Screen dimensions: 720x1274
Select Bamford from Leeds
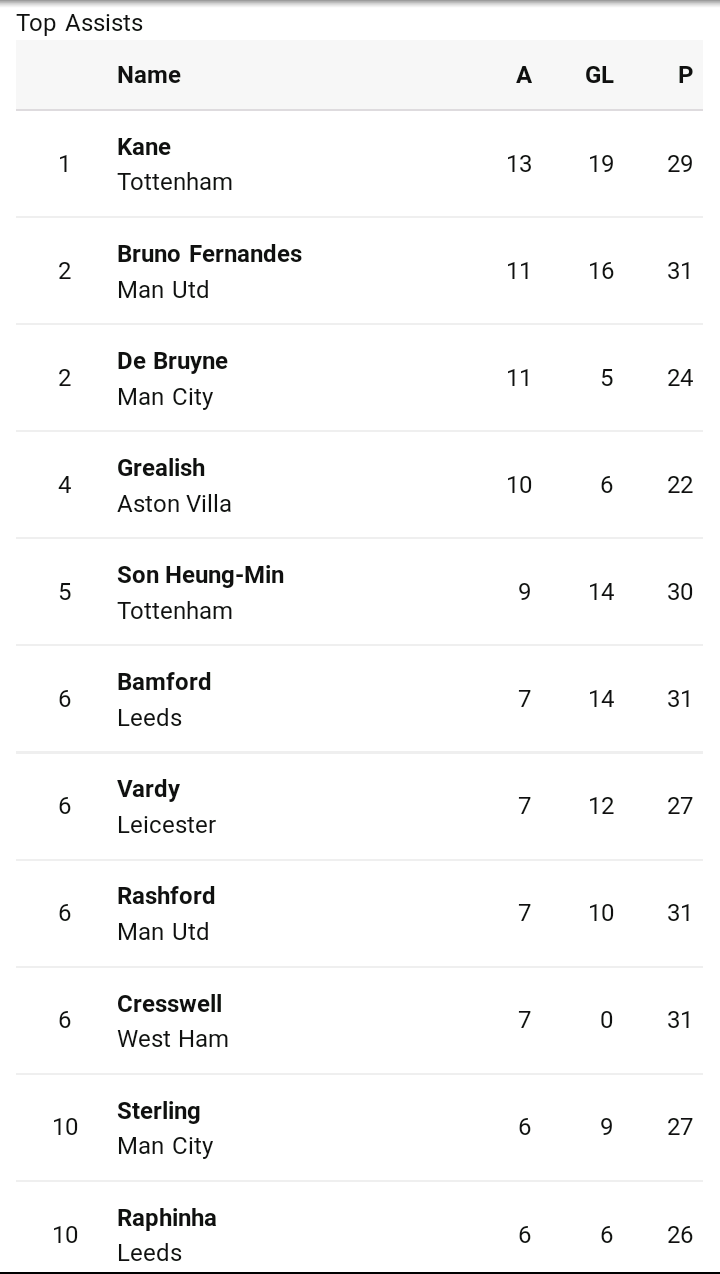coord(359,699)
